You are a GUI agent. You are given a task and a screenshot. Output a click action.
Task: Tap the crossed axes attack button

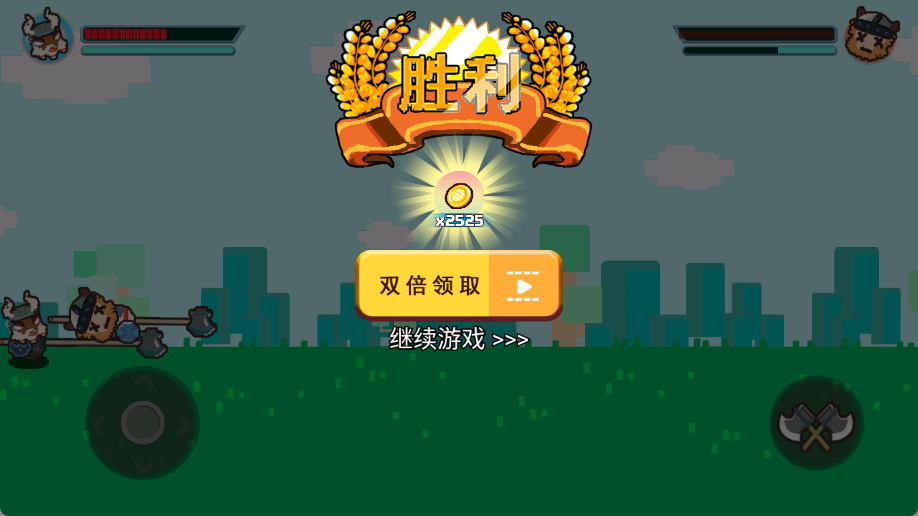[x=817, y=423]
